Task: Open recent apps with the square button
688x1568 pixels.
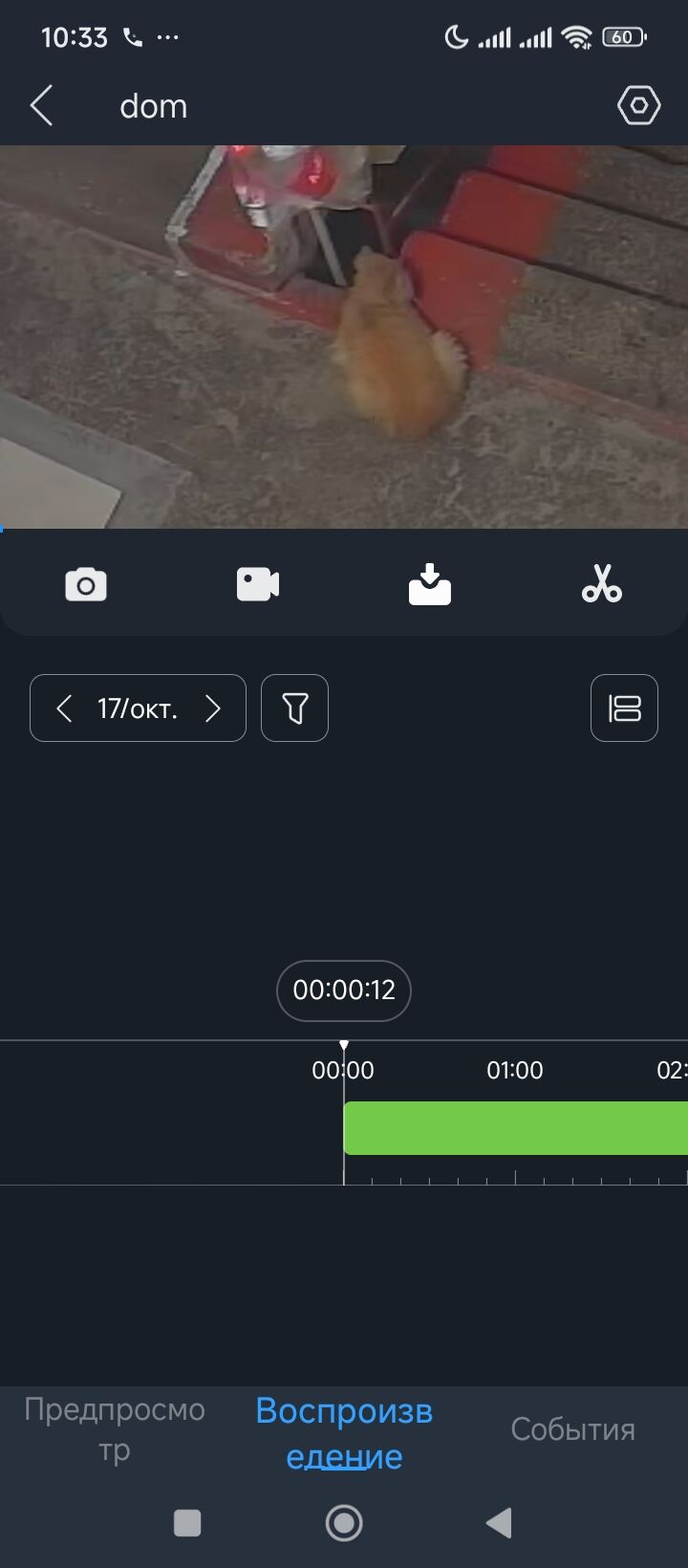Action: click(187, 1523)
